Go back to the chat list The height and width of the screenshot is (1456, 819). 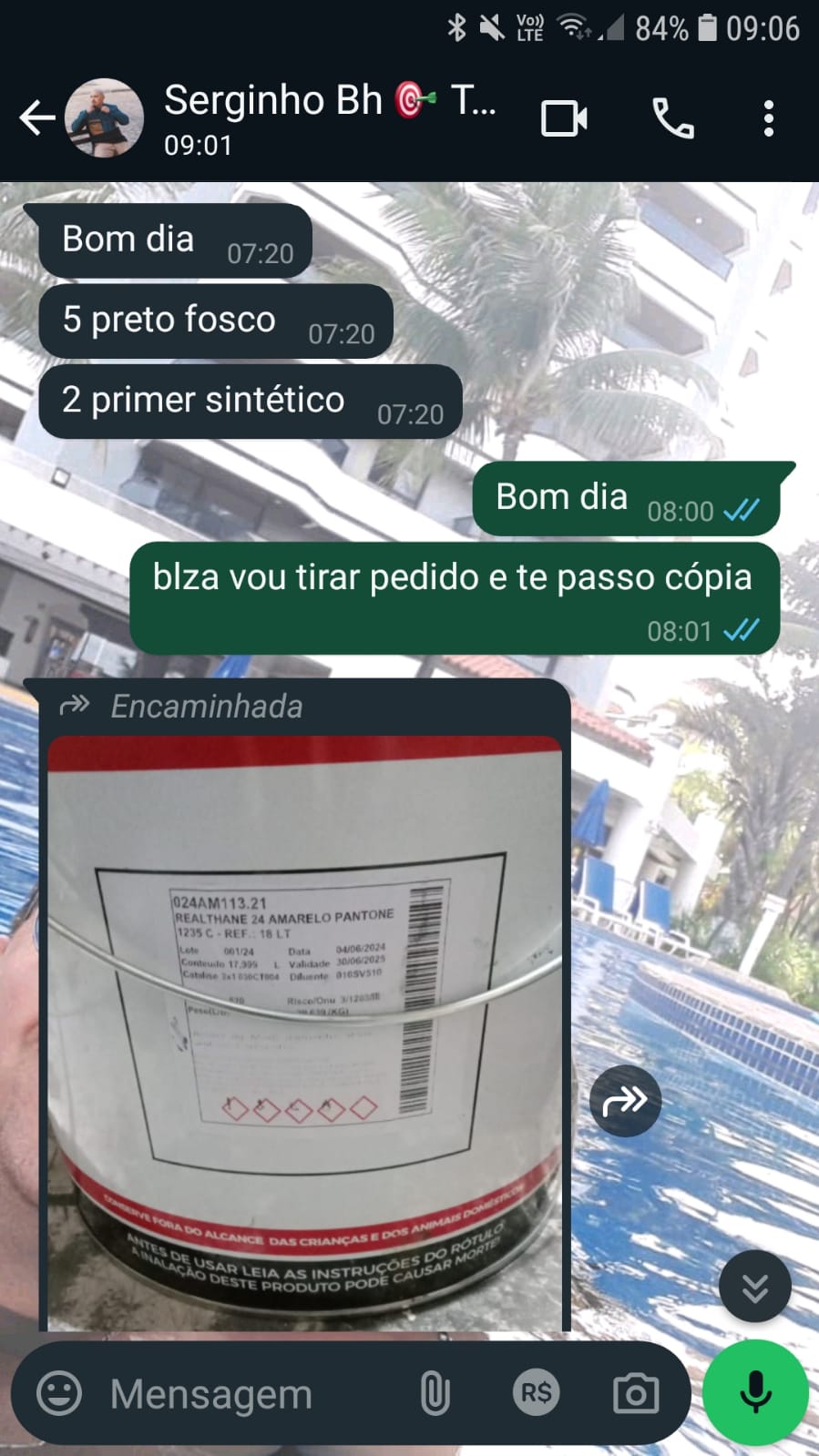(x=36, y=118)
